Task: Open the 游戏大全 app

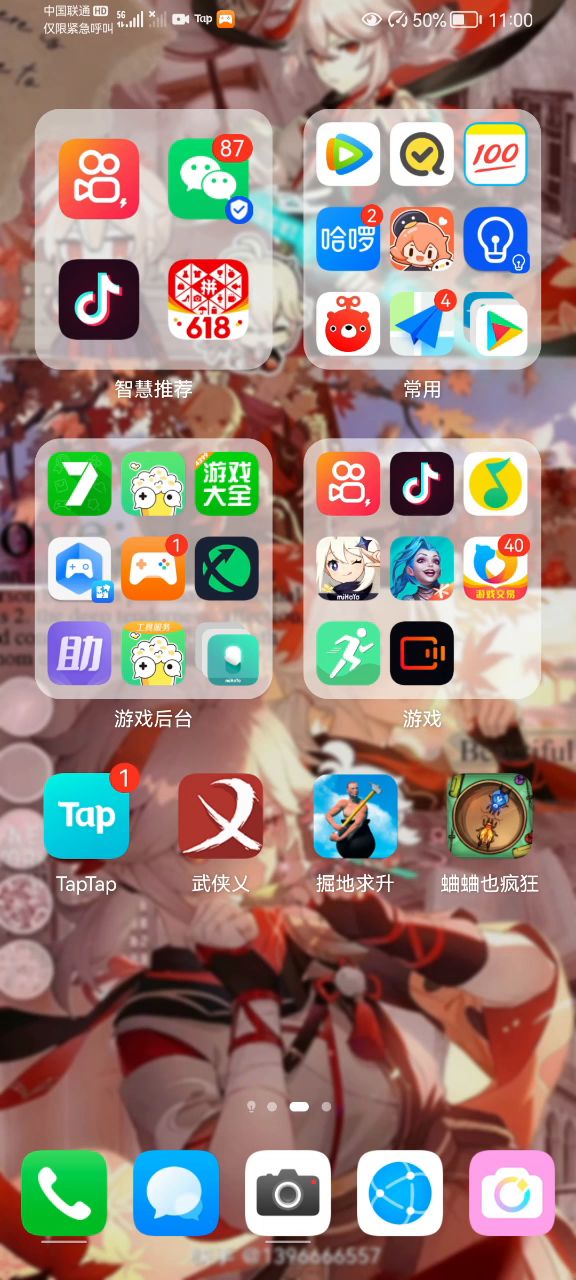Action: [227, 484]
